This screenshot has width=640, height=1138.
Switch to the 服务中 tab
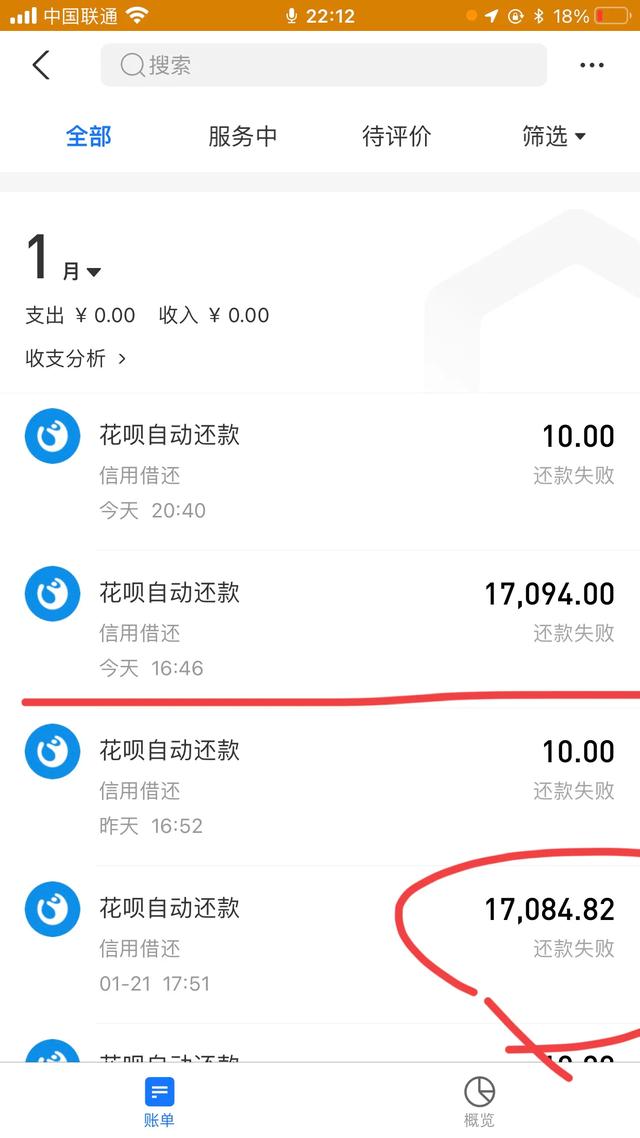(242, 137)
